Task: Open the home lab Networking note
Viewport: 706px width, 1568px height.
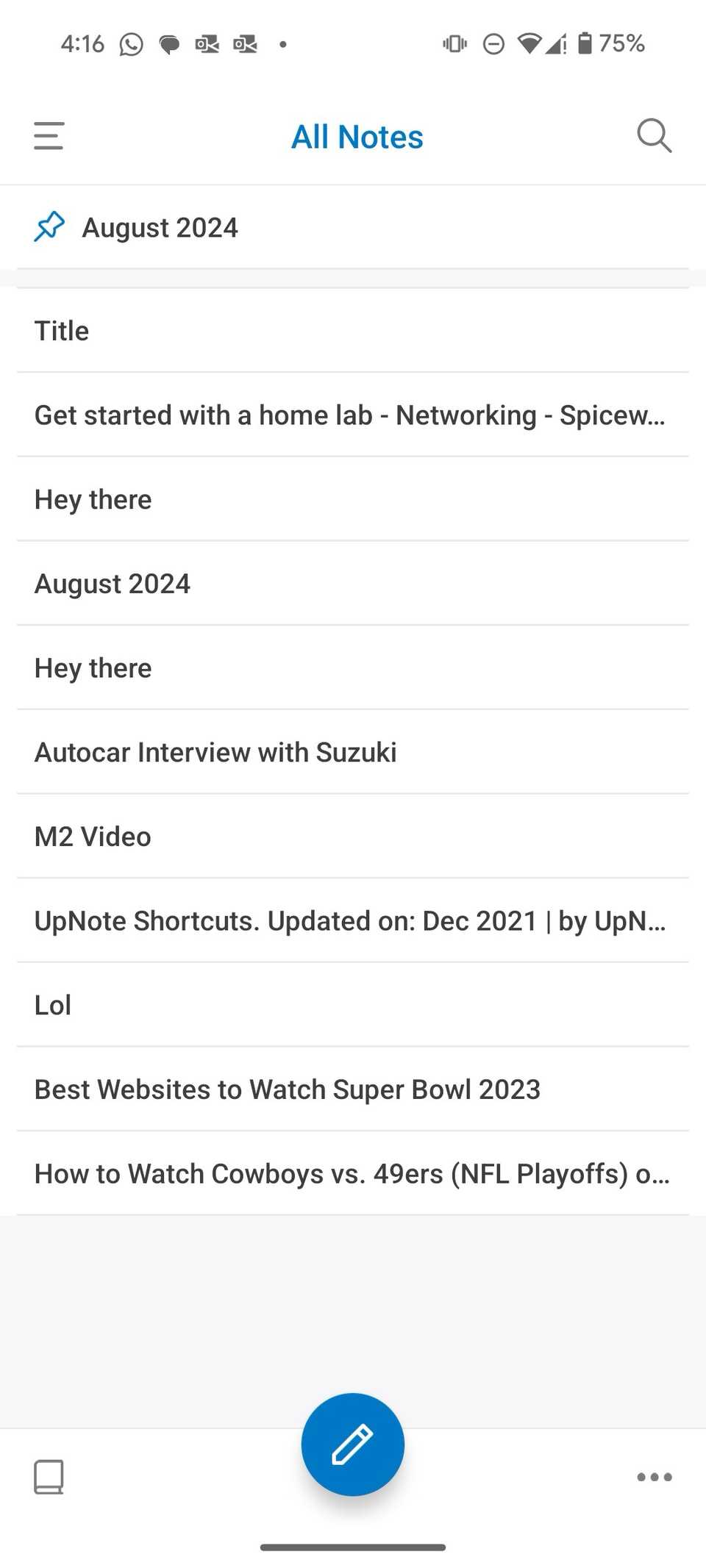Action: [x=349, y=415]
